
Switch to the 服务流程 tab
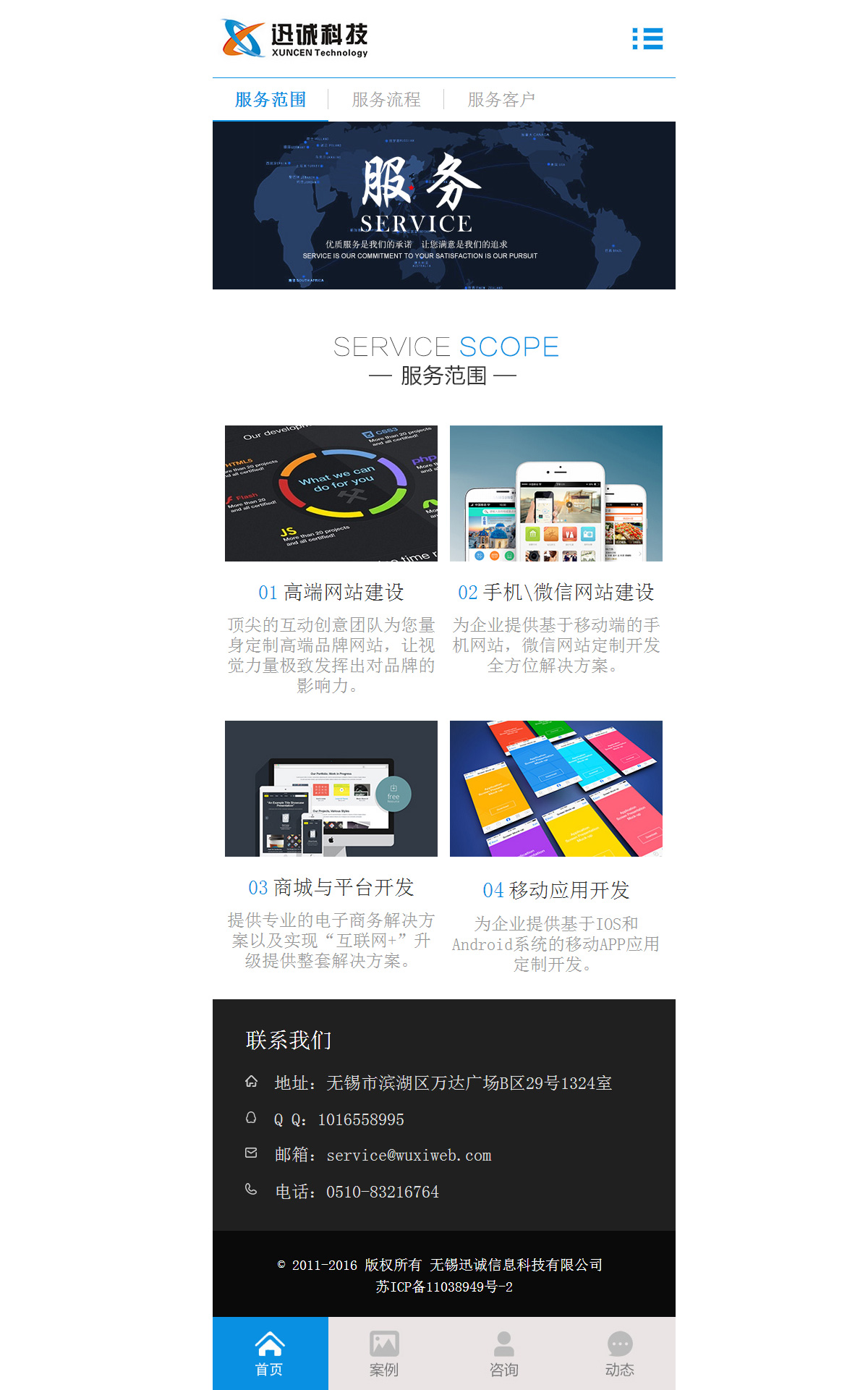coord(386,100)
